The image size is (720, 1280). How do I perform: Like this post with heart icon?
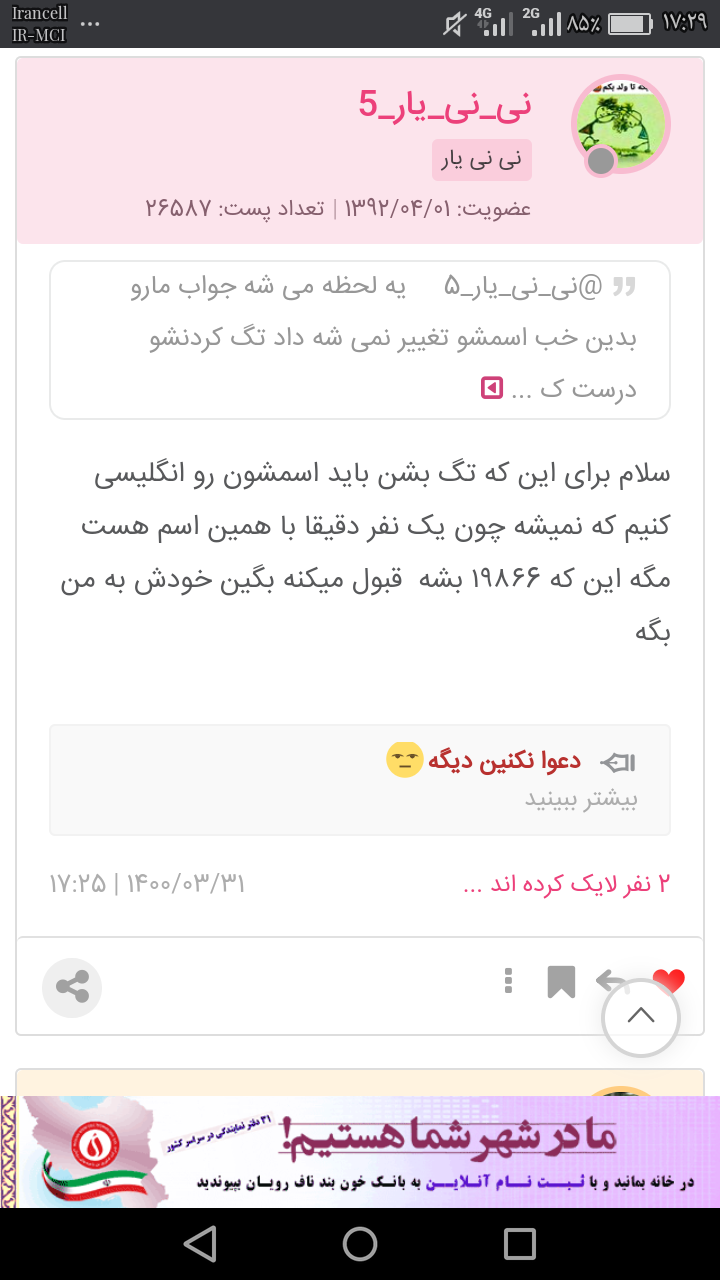[x=669, y=981]
